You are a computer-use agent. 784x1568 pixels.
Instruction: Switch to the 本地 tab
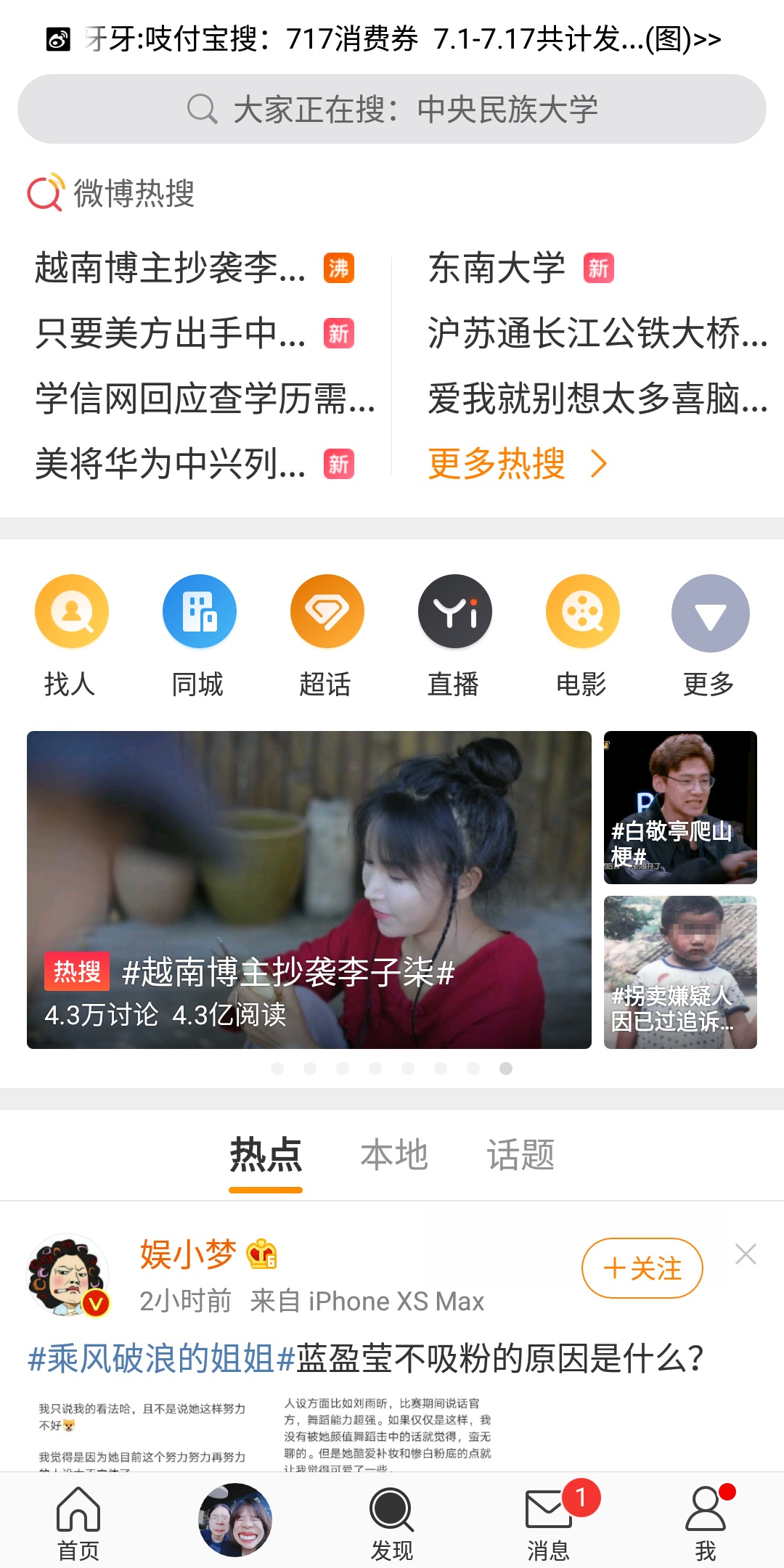[394, 1155]
